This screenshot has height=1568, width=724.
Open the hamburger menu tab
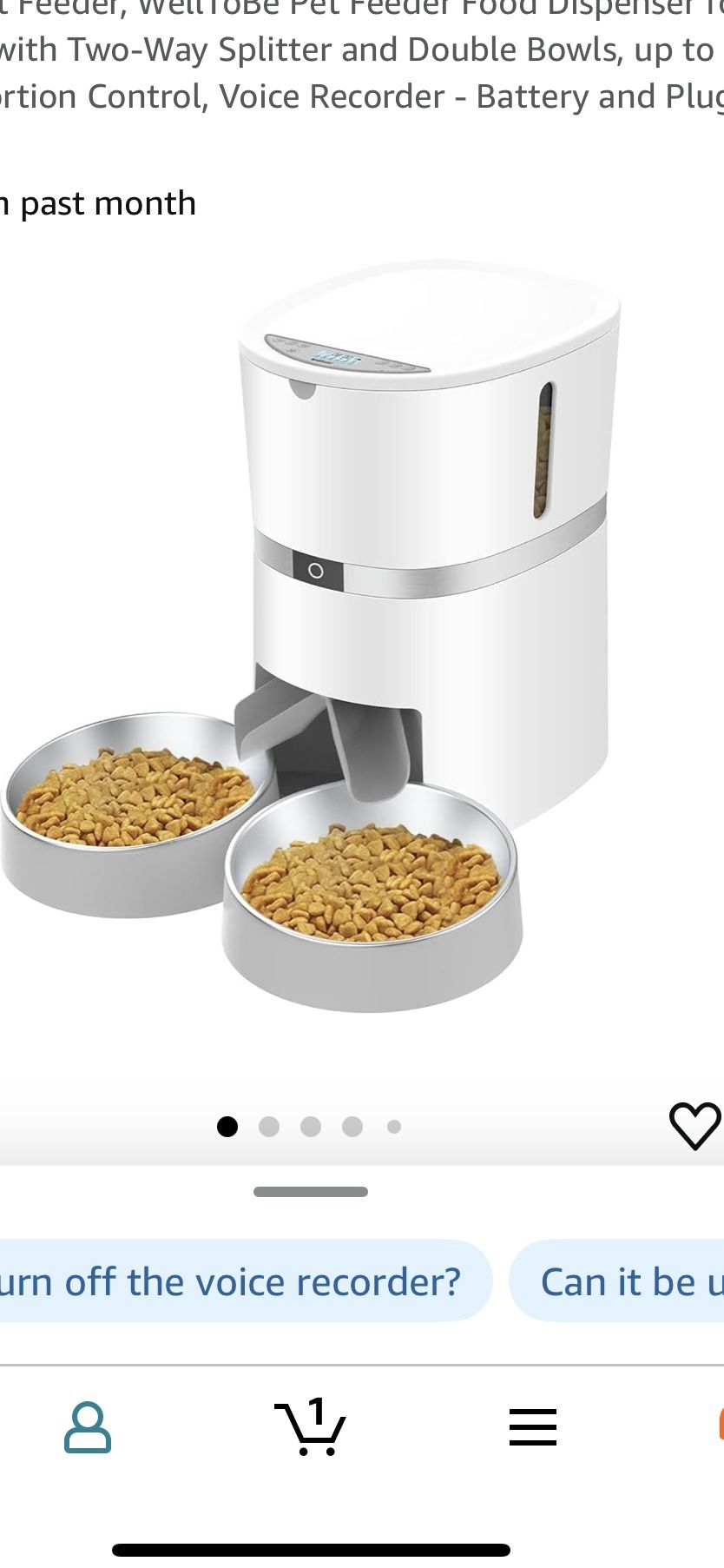tap(532, 1426)
